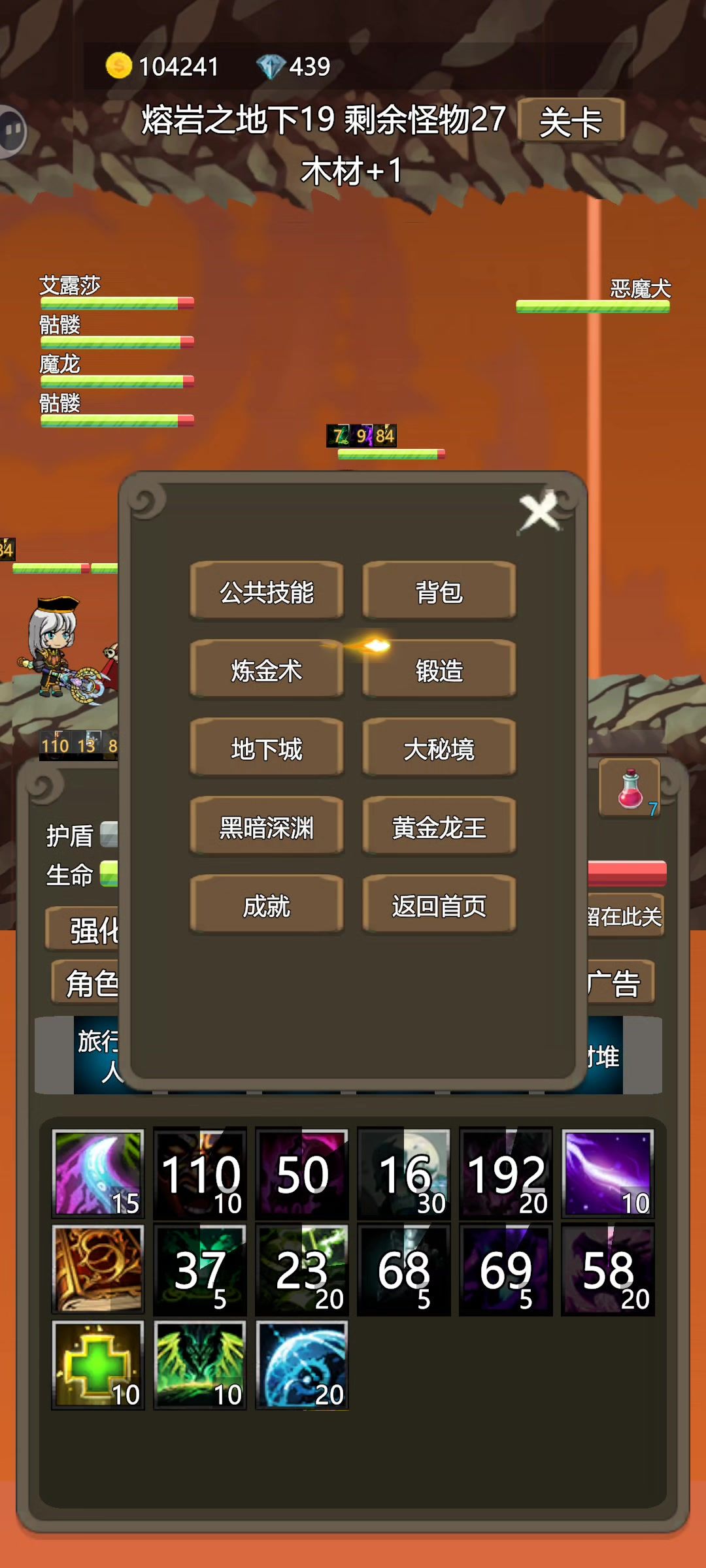Challenge 黄金龙王 golden dragon king
The image size is (706, 1568).
pos(439,826)
